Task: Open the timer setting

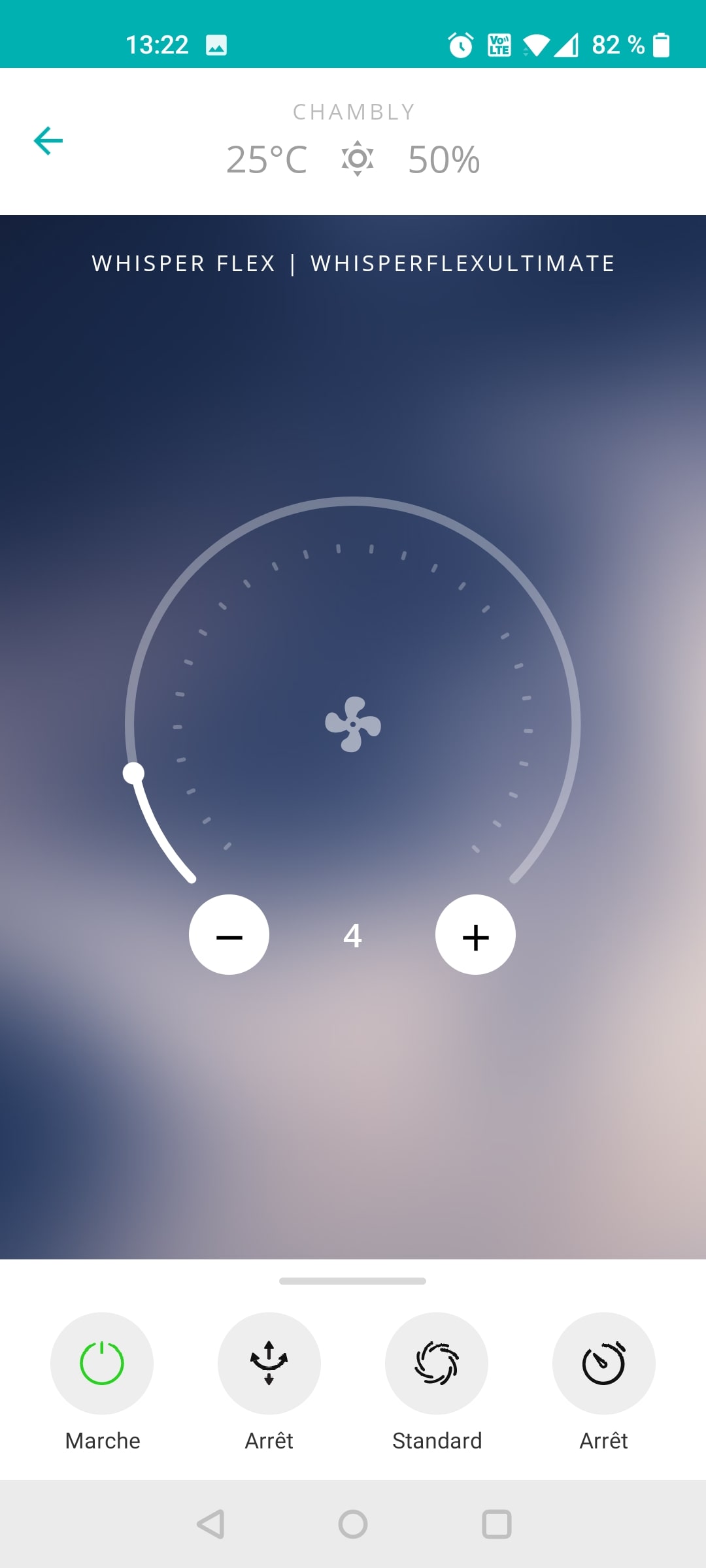Action: pyautogui.click(x=604, y=1364)
